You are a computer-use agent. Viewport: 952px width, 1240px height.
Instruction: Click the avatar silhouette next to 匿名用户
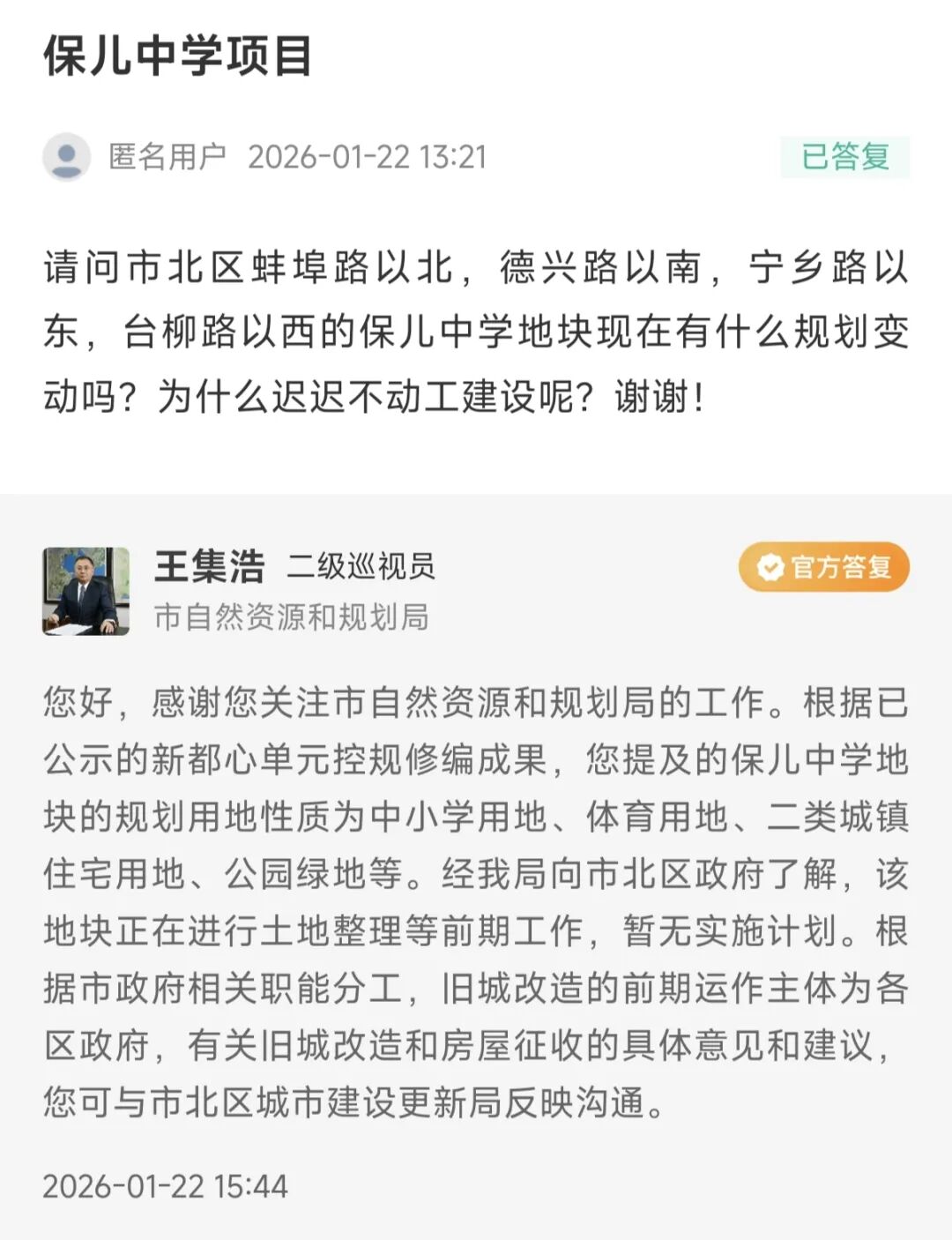pyautogui.click(x=68, y=153)
